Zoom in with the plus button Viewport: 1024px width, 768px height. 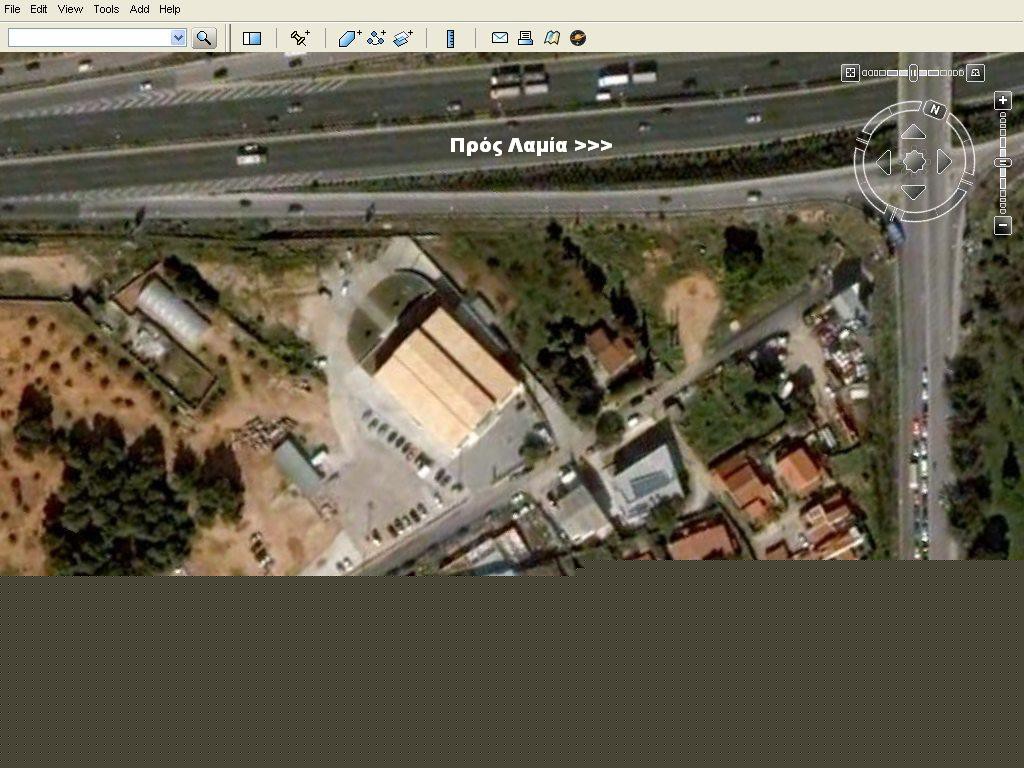click(1003, 101)
